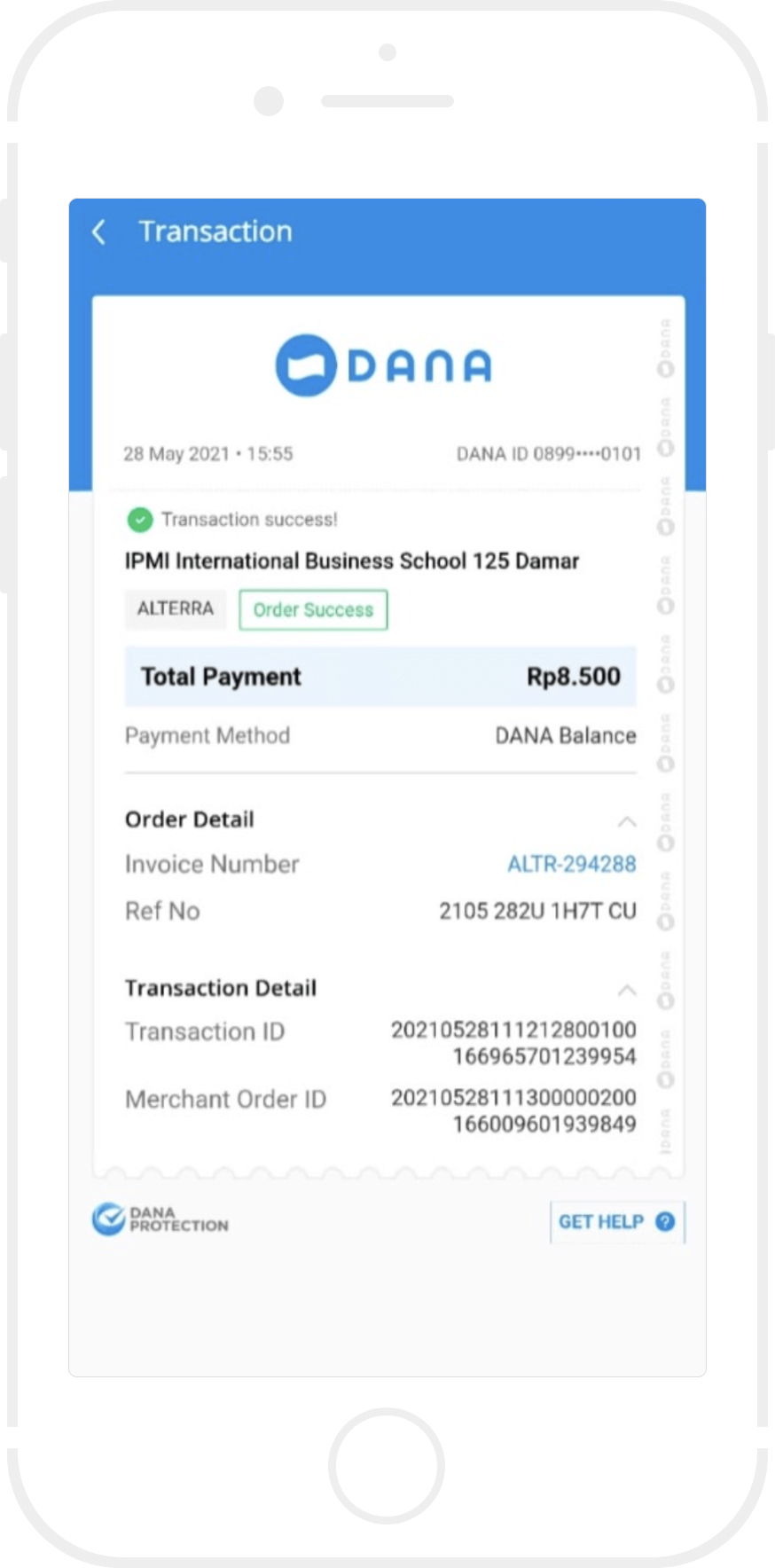
Task: Go back from the Transaction screen
Action: coord(99,232)
